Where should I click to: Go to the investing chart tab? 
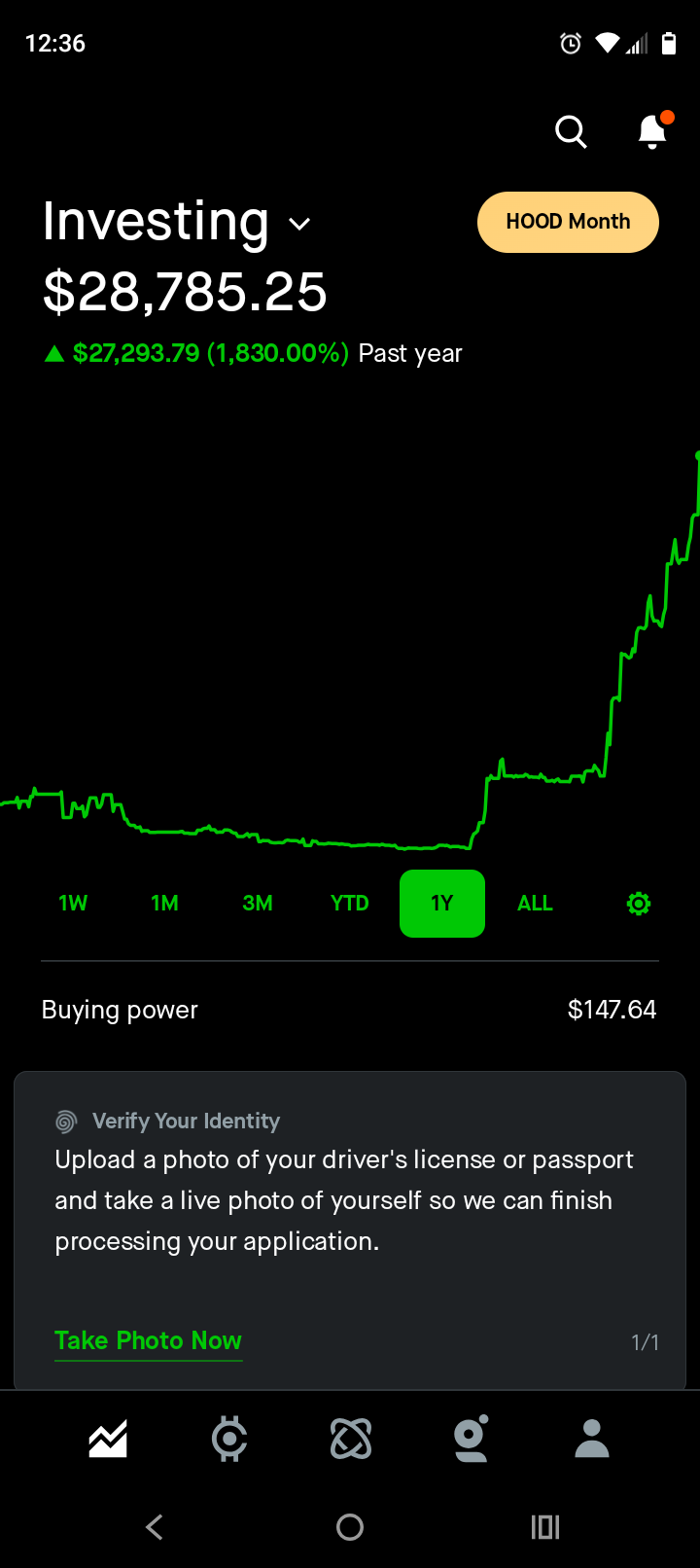pyautogui.click(x=108, y=1440)
